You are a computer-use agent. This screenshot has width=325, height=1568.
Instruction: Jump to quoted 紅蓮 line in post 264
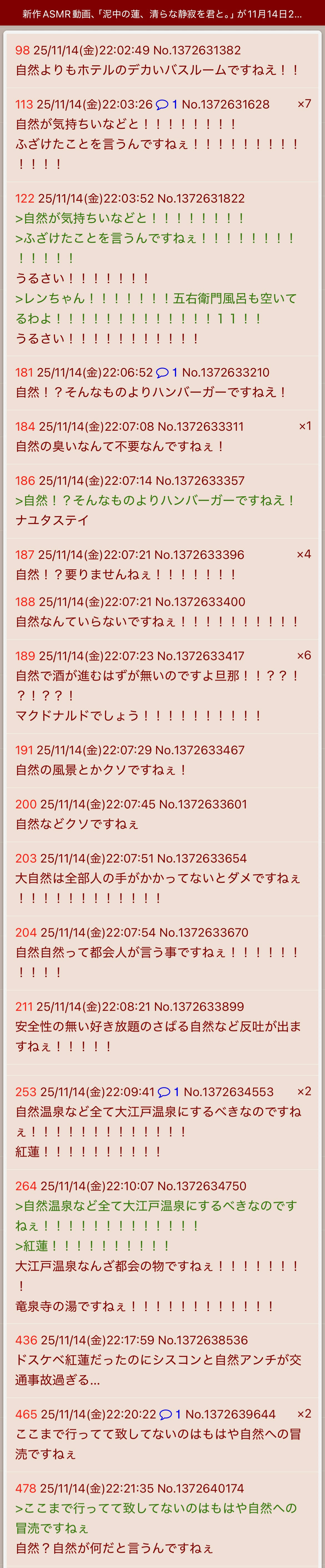click(93, 1246)
